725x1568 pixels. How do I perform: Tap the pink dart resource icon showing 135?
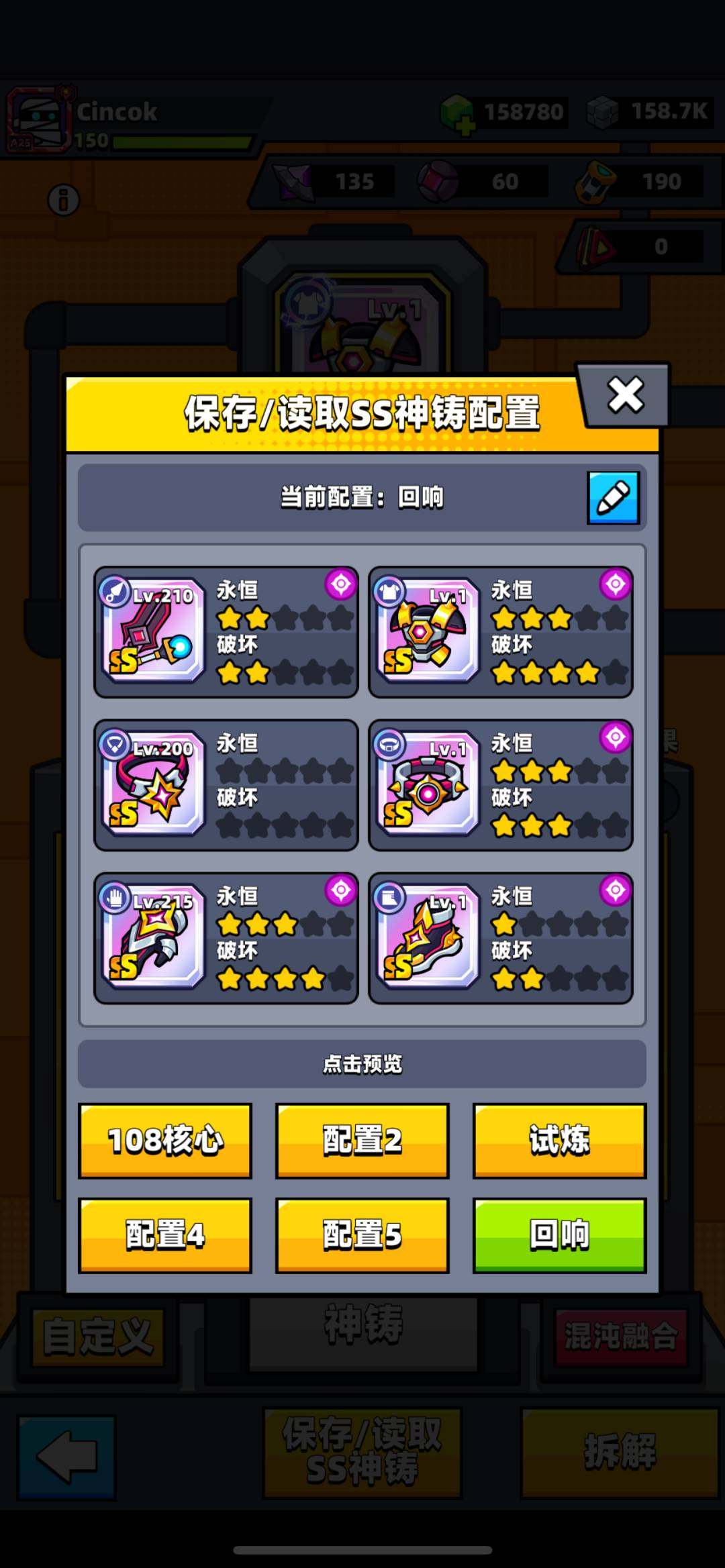click(293, 181)
